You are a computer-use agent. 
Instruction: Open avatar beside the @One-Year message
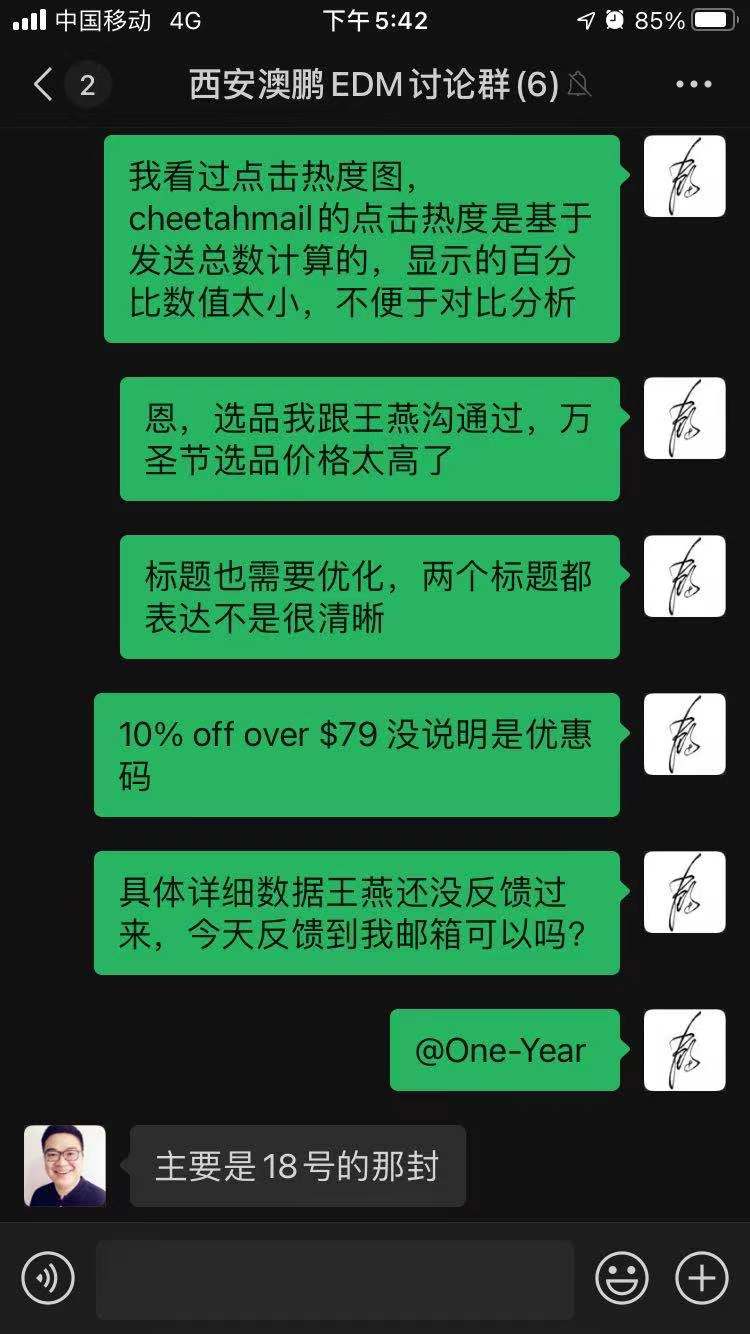[684, 1050]
